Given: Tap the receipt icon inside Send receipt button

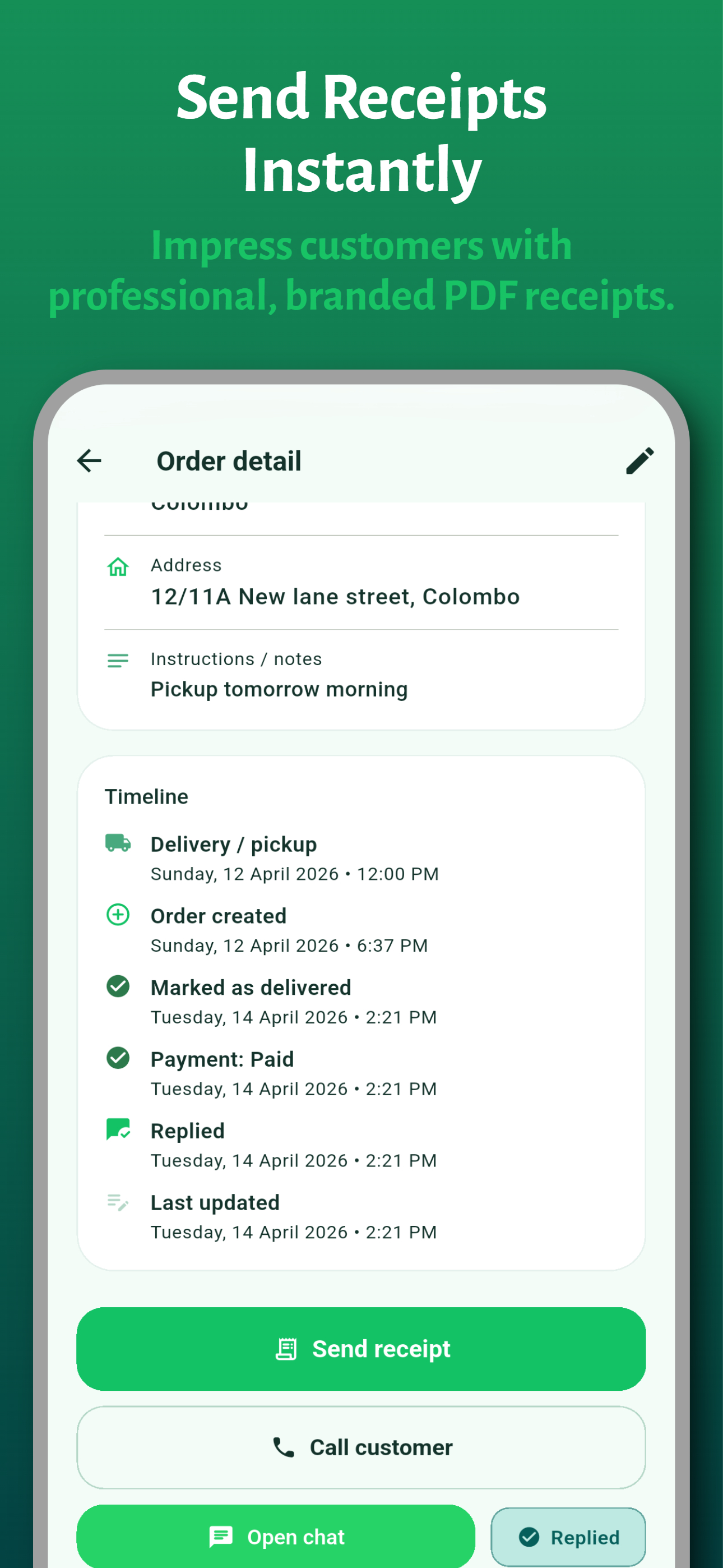Looking at the screenshot, I should pos(288,1348).
